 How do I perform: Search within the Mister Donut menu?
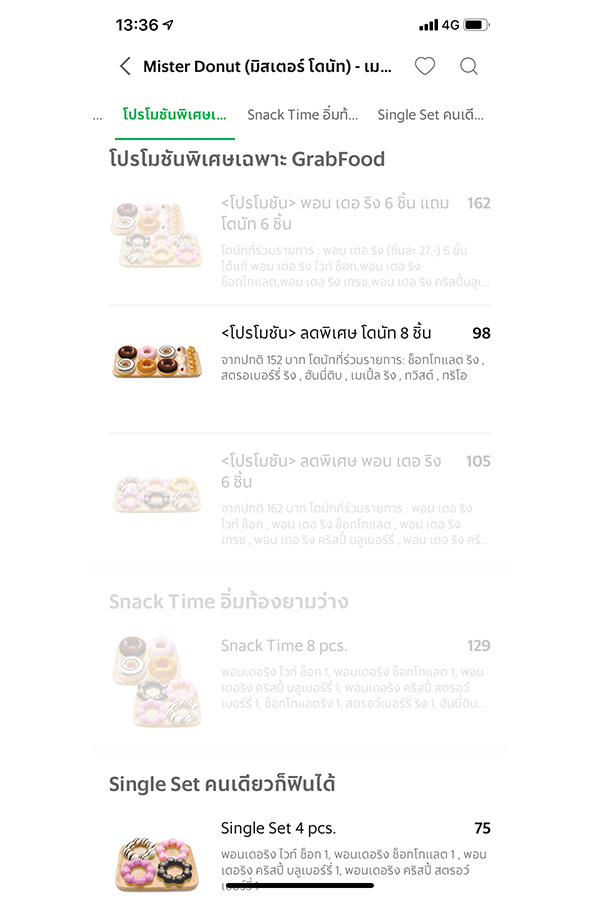pos(469,67)
